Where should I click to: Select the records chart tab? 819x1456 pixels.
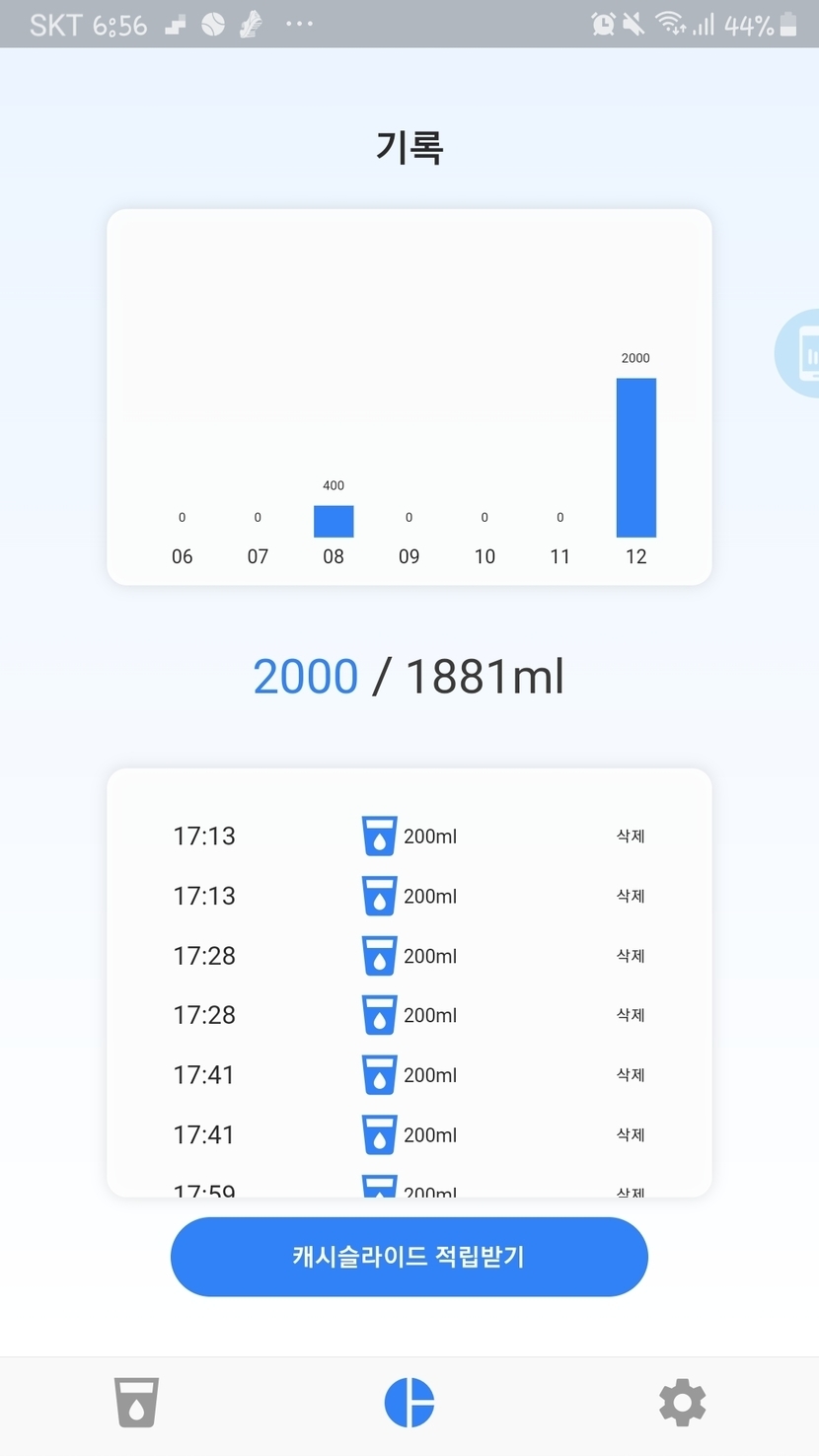409,1402
